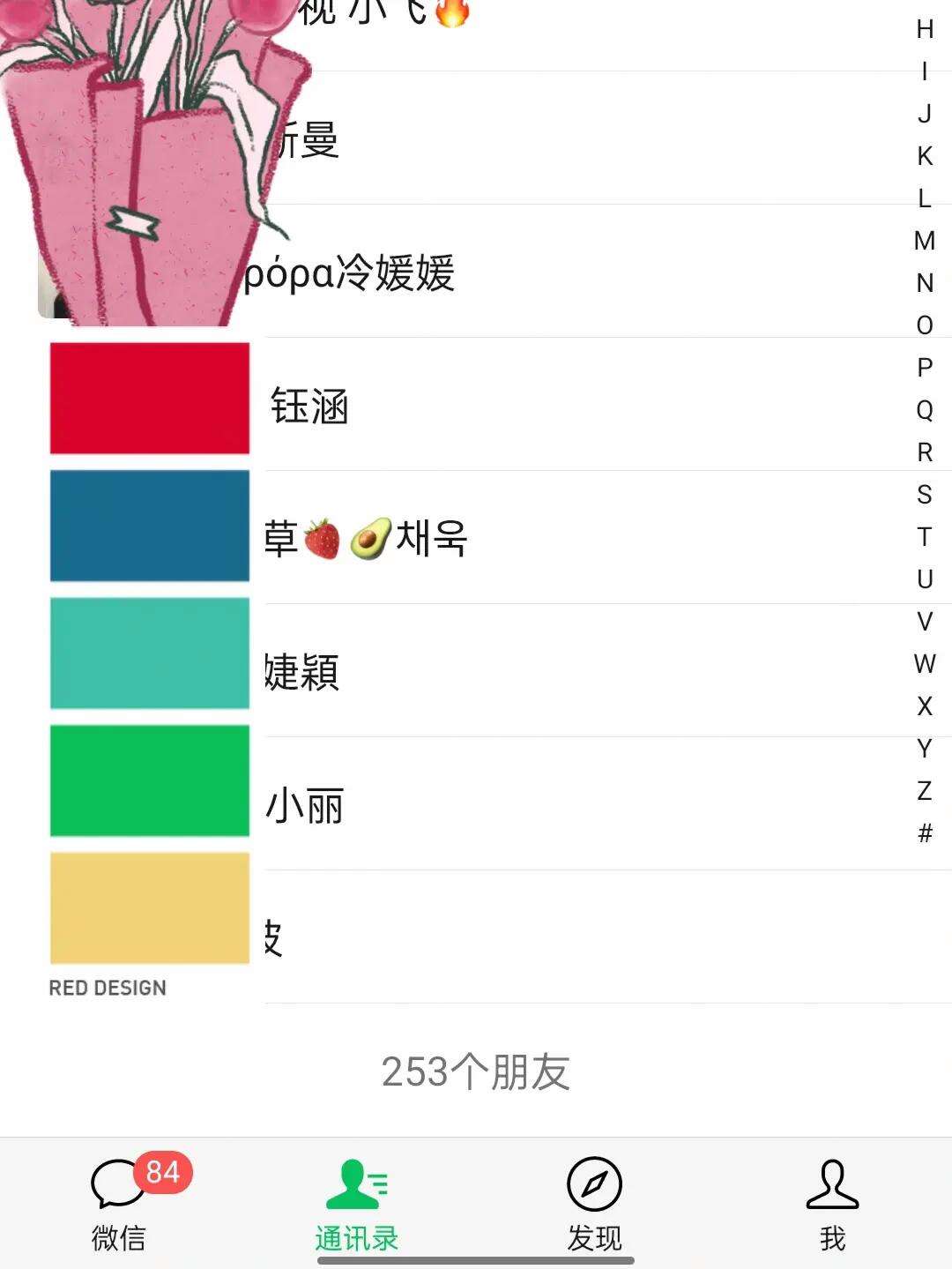Open the 我 profile icon
Image resolution: width=952 pixels, height=1269 pixels.
(833, 1183)
